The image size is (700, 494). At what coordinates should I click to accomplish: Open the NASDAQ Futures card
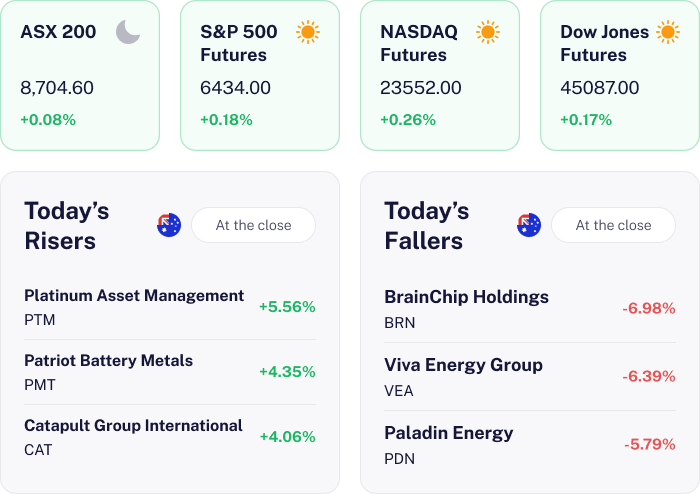coord(439,75)
